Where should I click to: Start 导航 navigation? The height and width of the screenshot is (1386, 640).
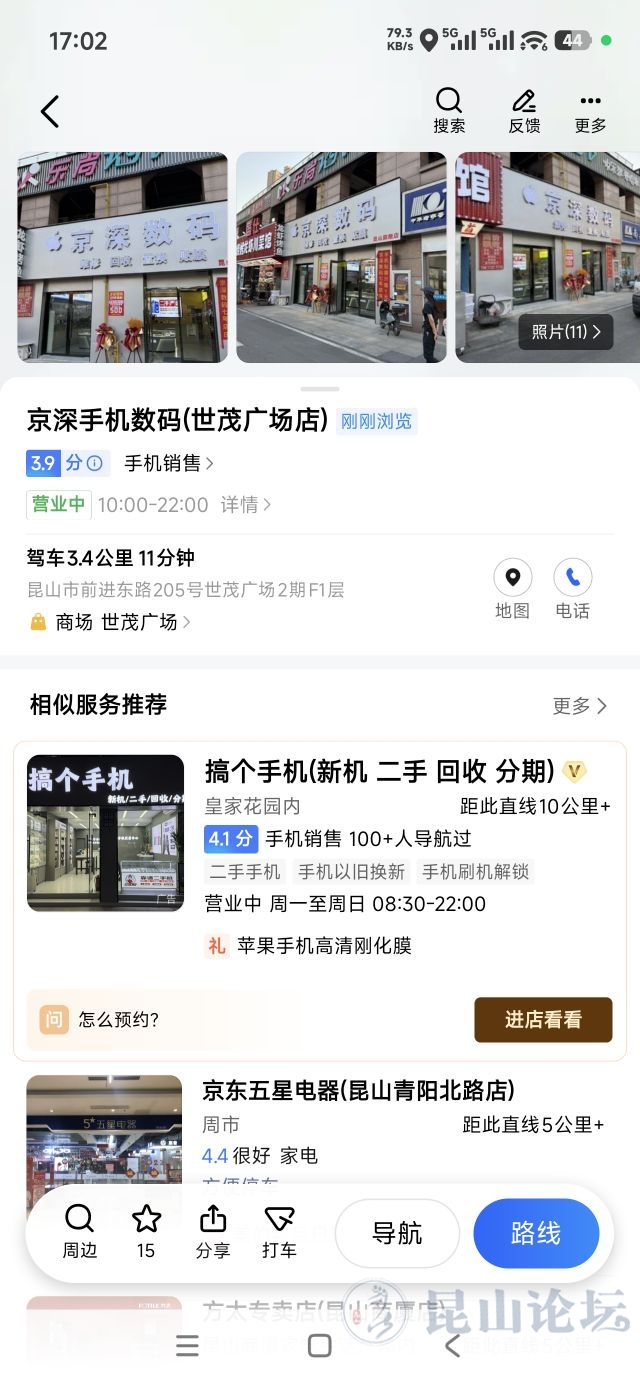tap(397, 1233)
